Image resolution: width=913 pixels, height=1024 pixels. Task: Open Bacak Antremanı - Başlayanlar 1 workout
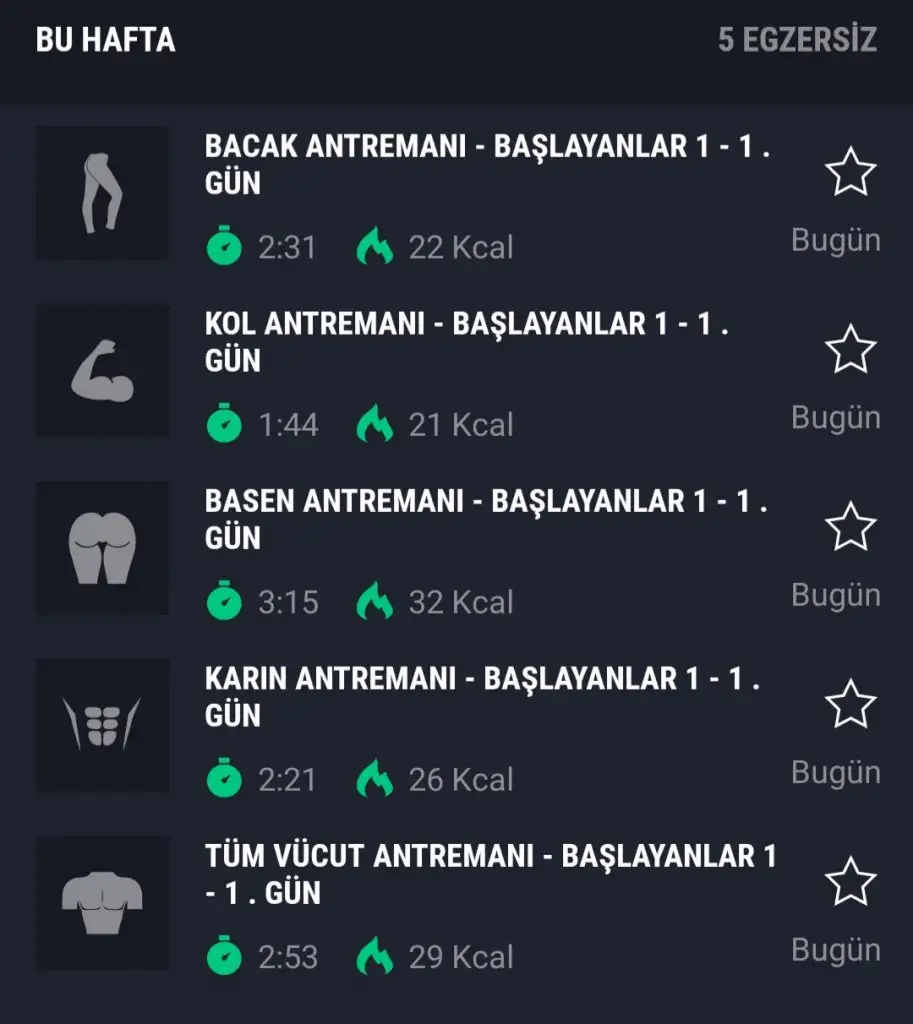tap(489, 164)
